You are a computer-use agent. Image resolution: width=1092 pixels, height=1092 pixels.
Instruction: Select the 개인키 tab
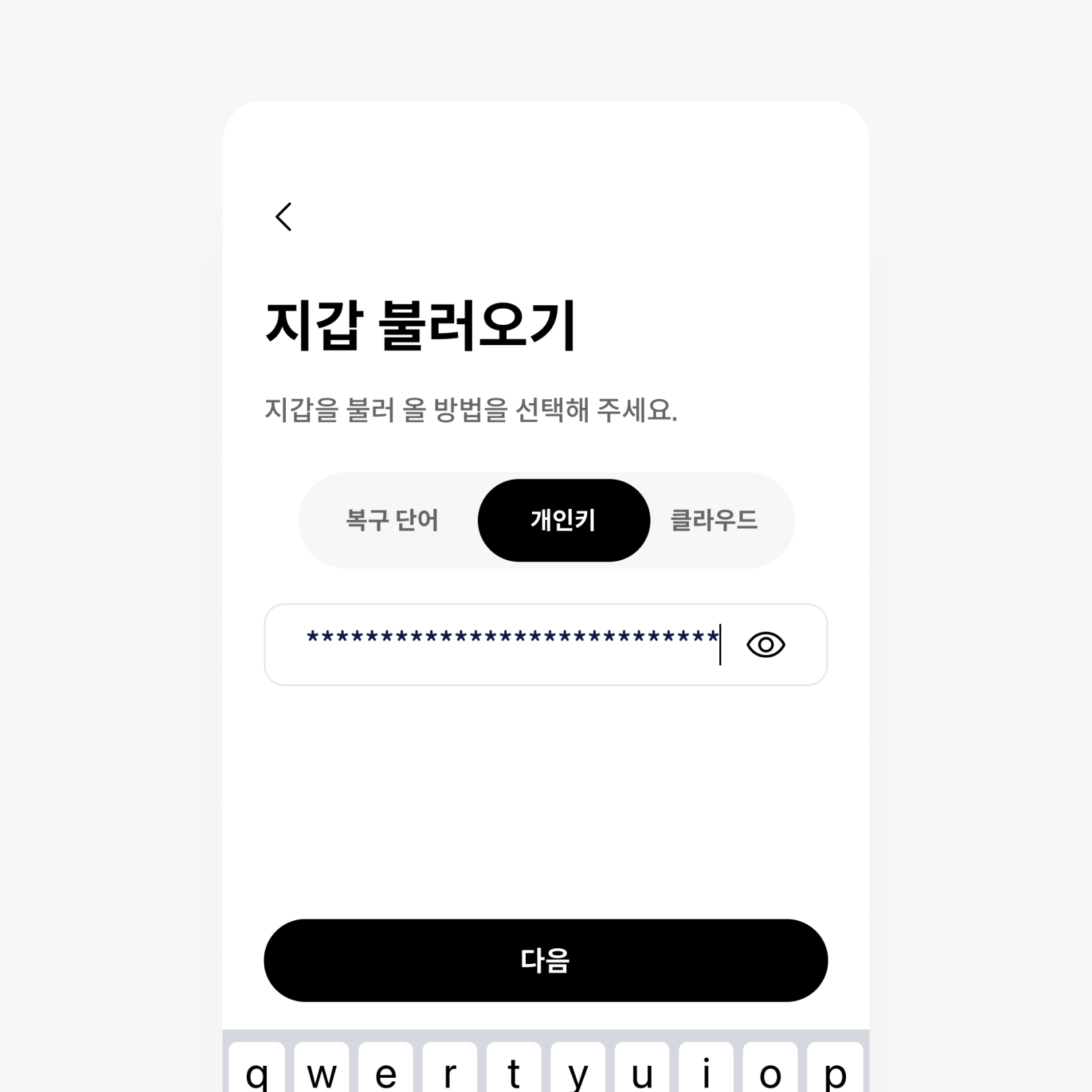point(564,520)
